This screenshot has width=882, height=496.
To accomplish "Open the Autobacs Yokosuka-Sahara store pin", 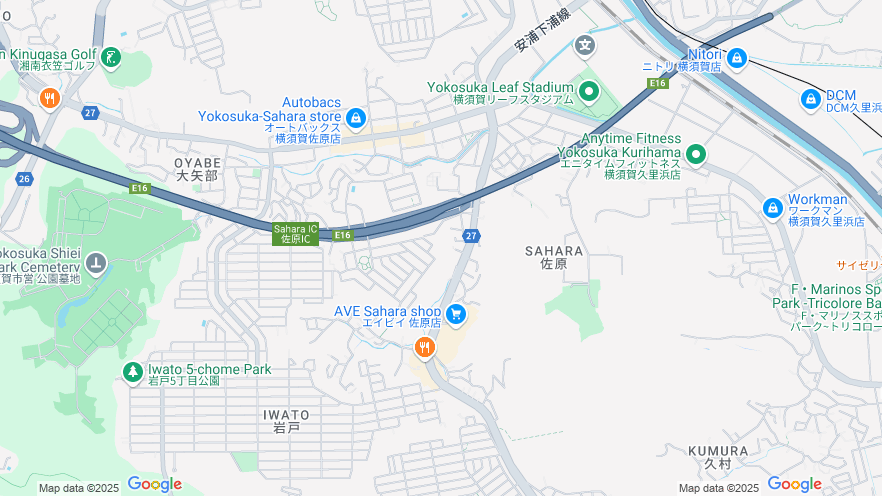I will click(x=355, y=120).
